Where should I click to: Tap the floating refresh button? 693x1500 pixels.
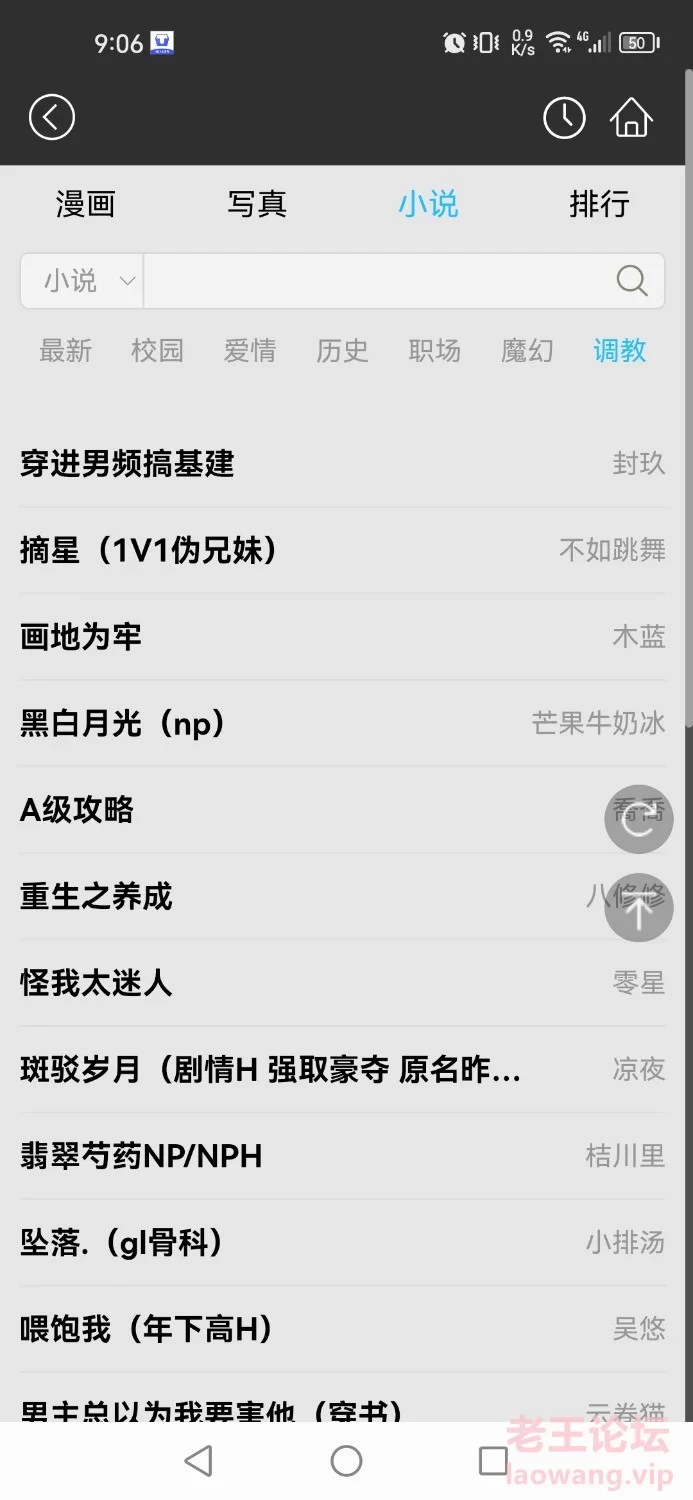pos(639,819)
